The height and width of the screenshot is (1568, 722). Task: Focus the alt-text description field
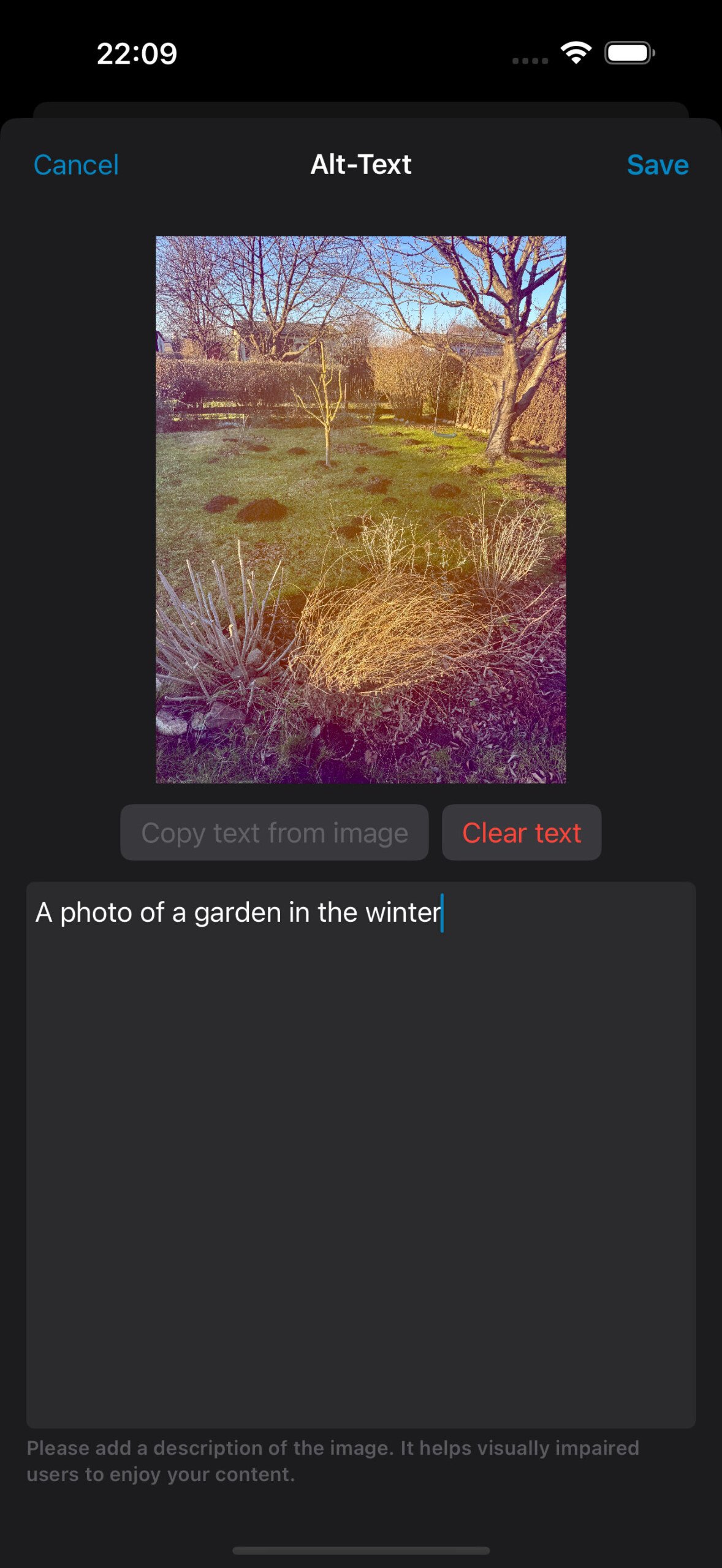click(361, 1155)
